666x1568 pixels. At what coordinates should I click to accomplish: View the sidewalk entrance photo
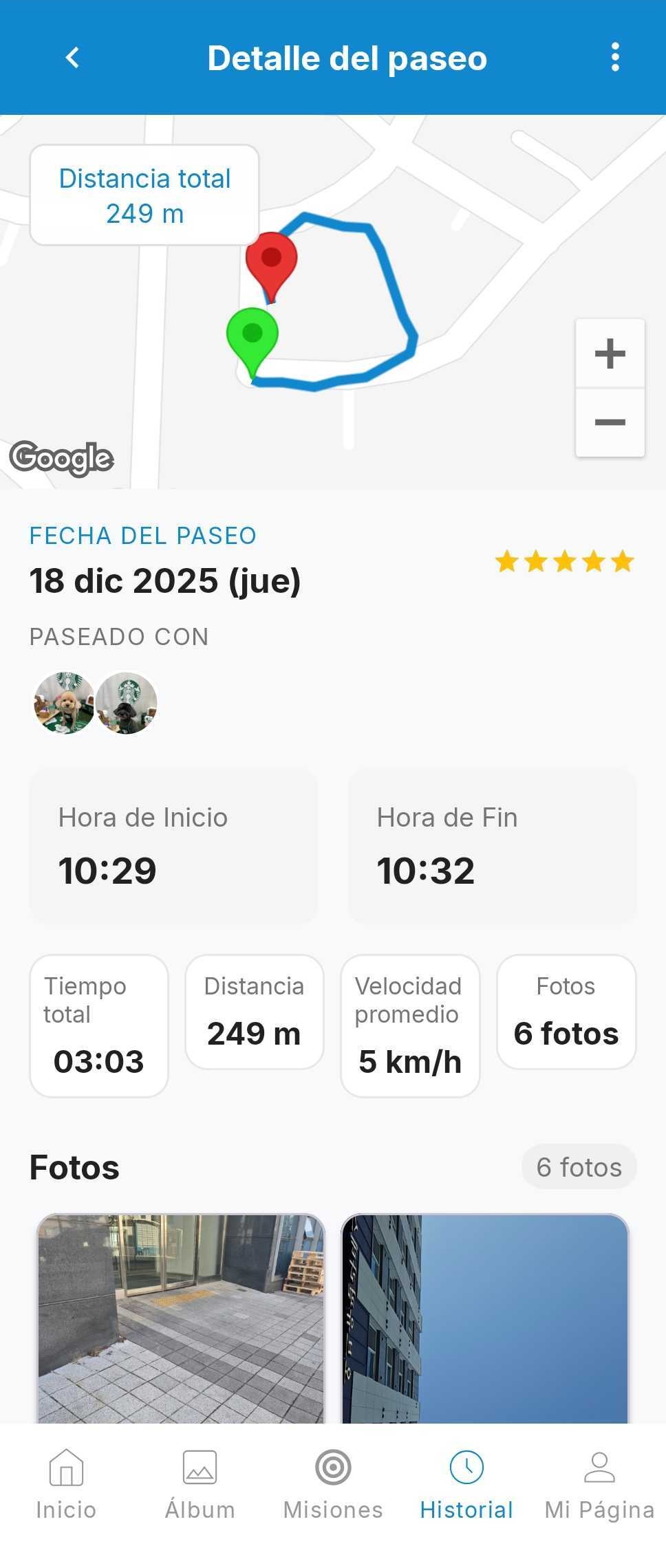181,1318
